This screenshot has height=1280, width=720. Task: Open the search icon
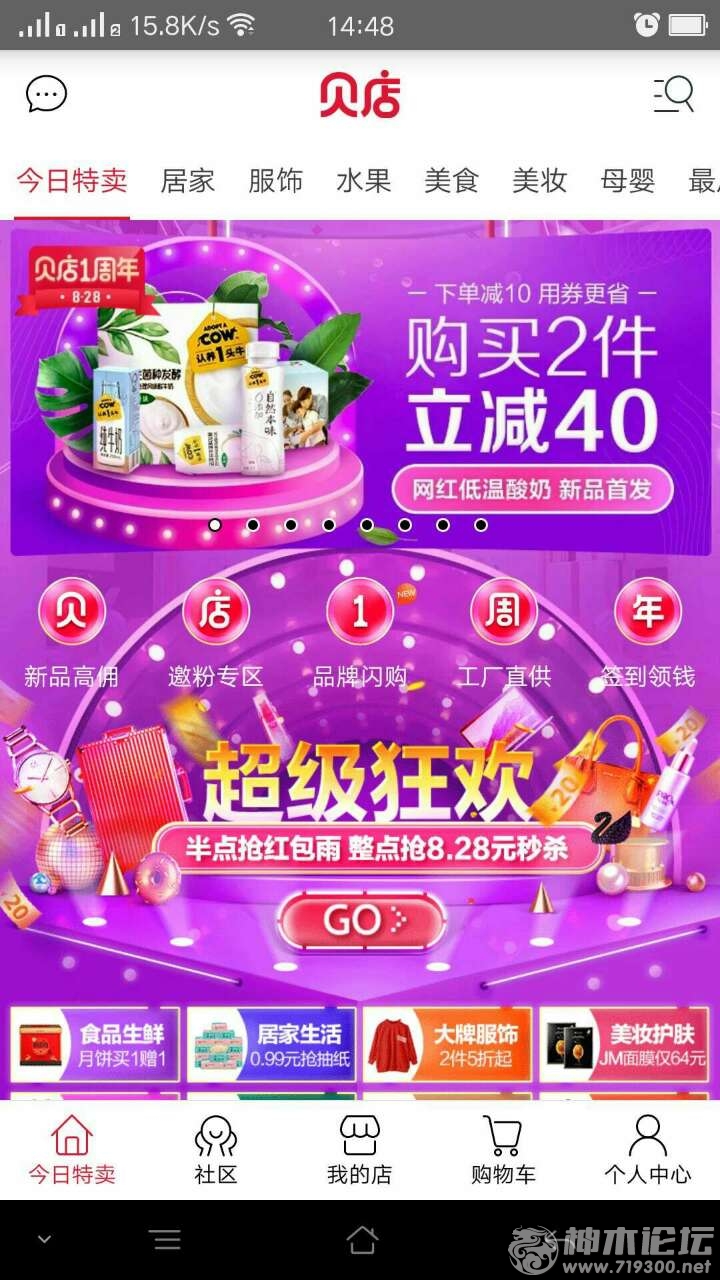[674, 95]
